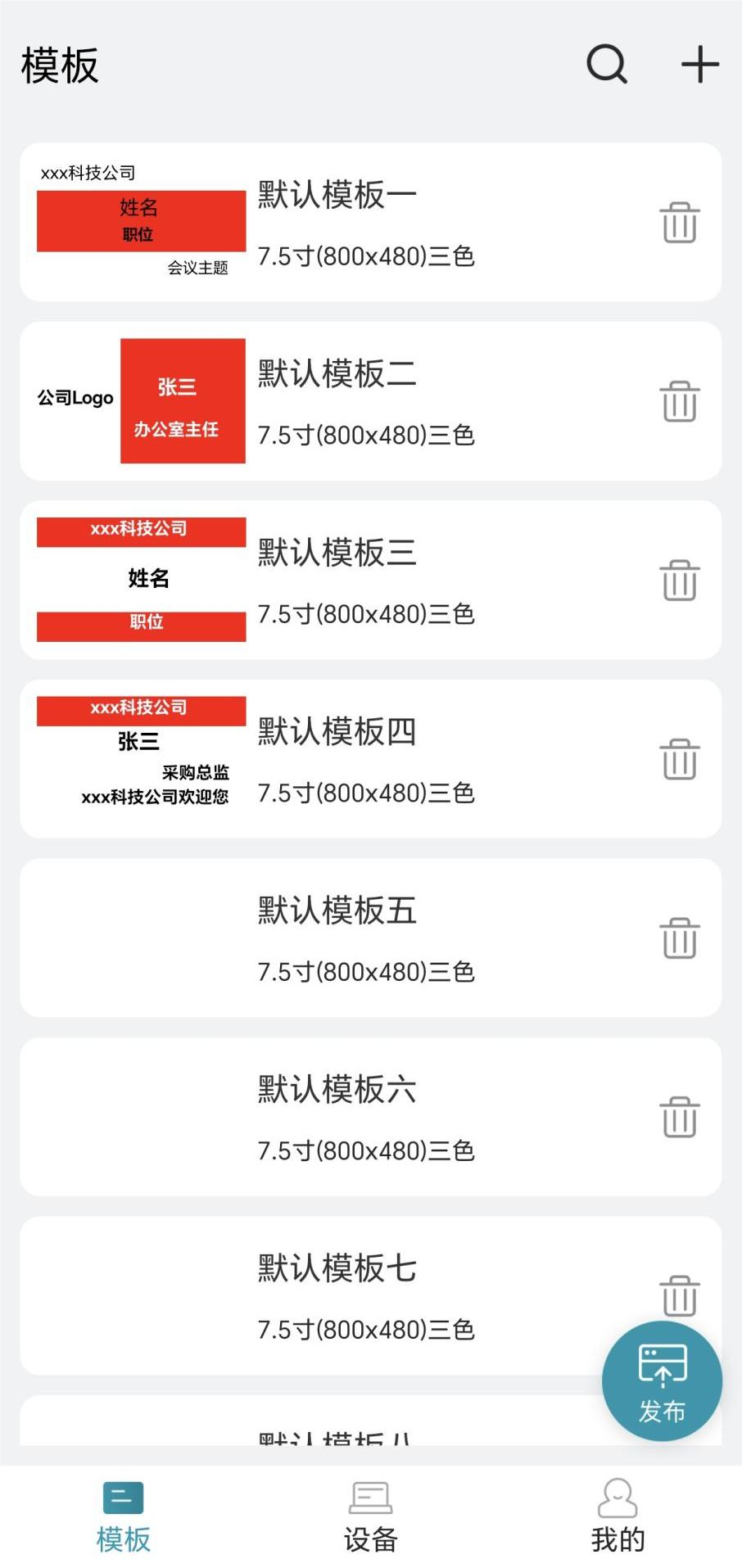The width and height of the screenshot is (742, 1568).
Task: Delete 默认模板三 with its trash icon
Action: [x=680, y=581]
